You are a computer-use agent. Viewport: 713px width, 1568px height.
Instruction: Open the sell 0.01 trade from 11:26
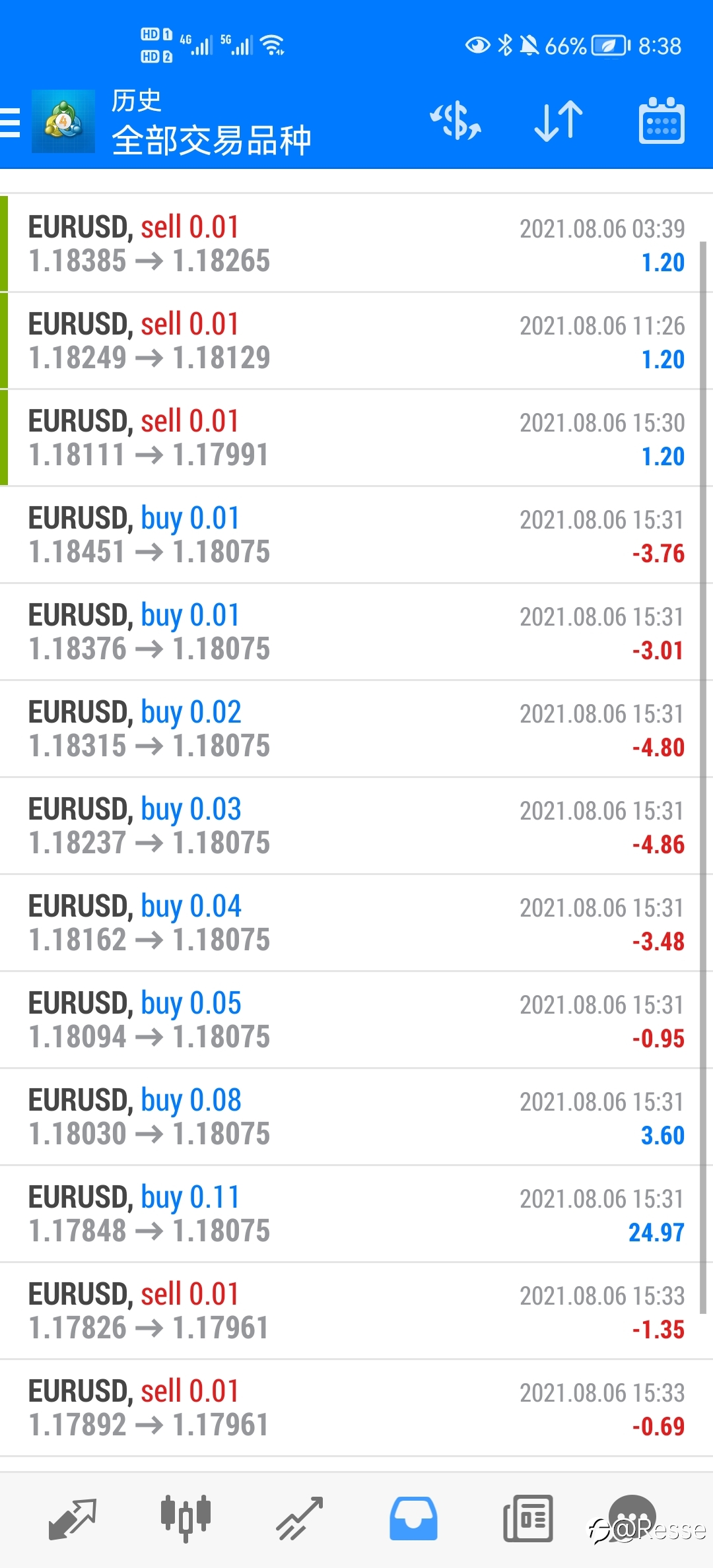(x=356, y=341)
